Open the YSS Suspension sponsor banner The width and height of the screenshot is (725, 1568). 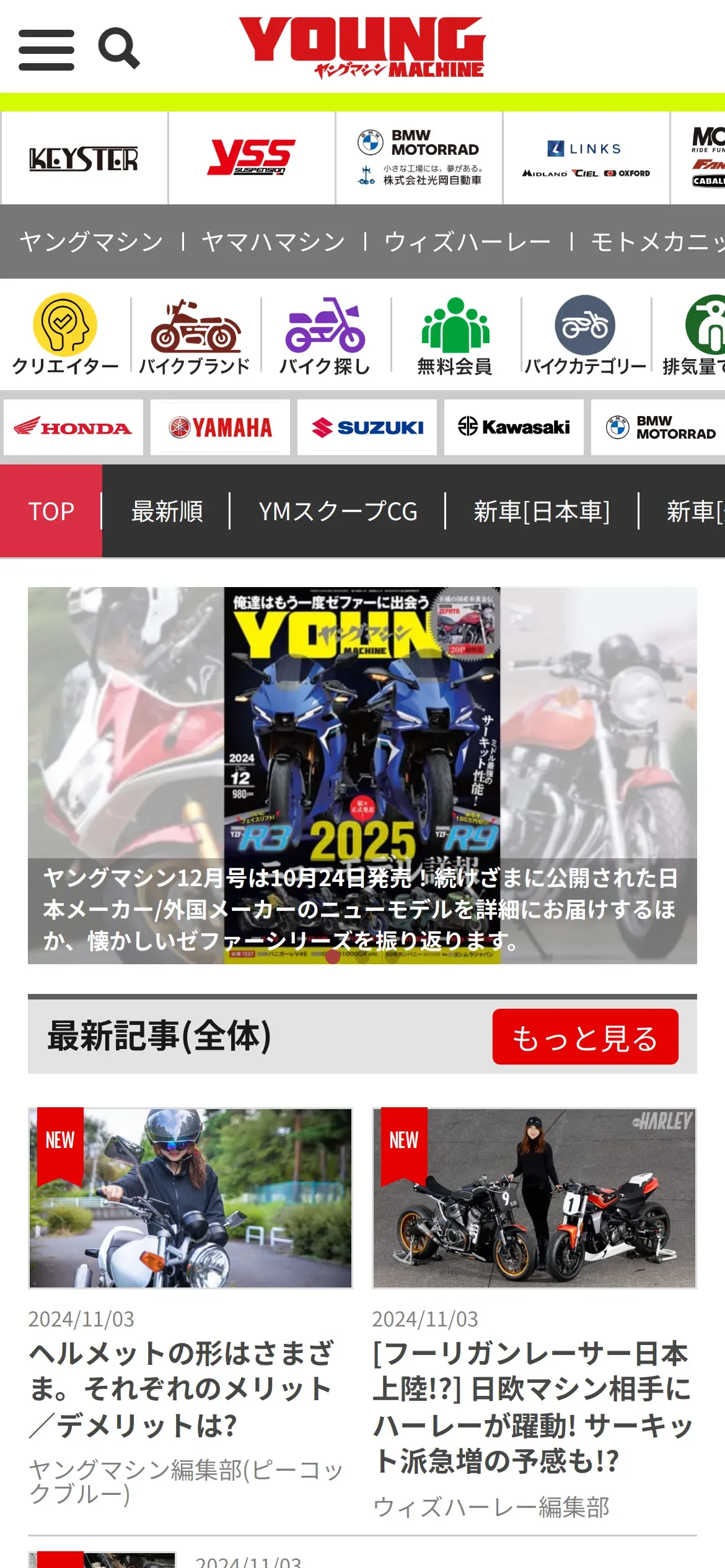tap(252, 159)
